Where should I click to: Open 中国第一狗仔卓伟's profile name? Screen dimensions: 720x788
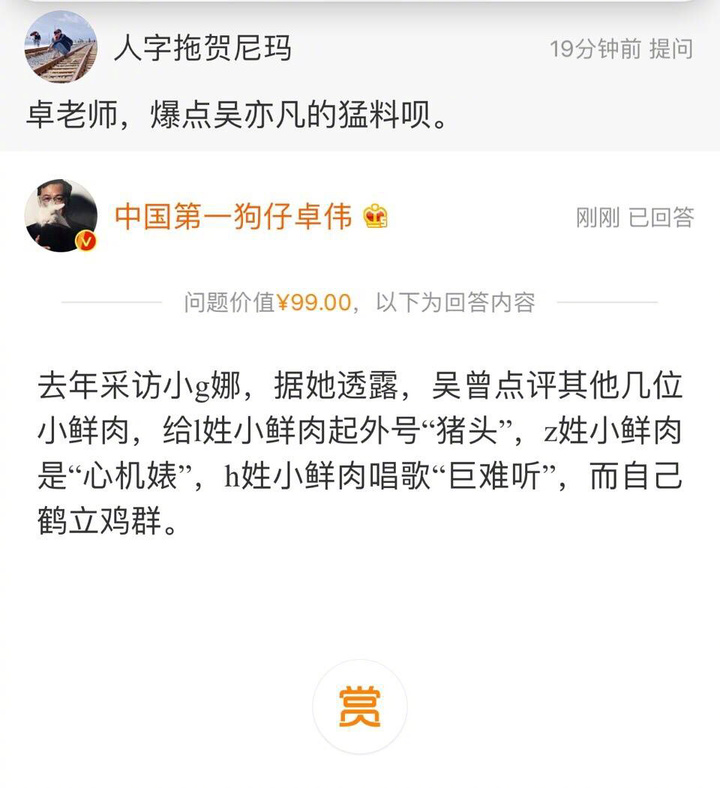point(234,217)
